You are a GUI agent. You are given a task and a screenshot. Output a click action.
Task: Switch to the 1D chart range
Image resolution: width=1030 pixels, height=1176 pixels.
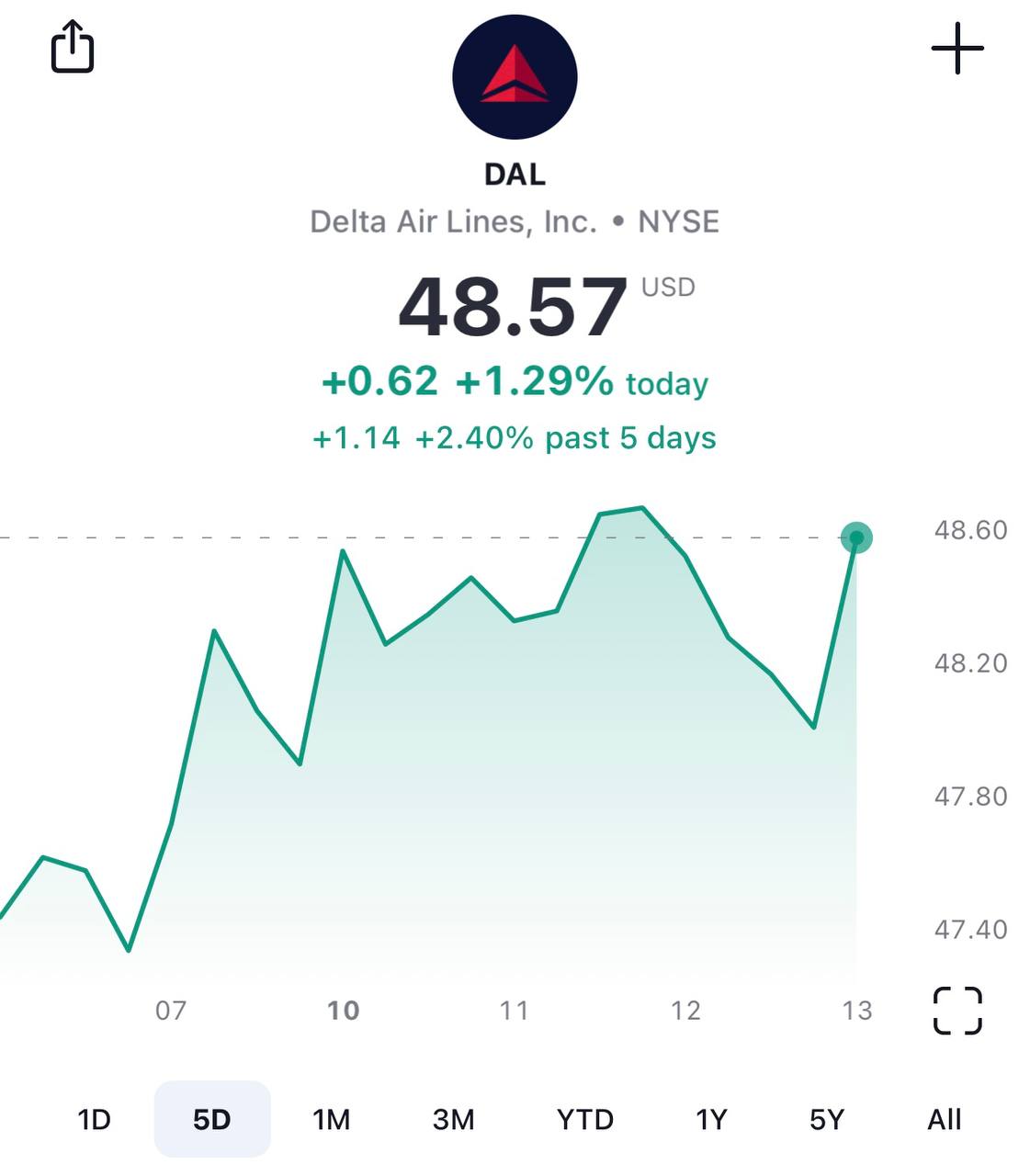click(x=94, y=1119)
